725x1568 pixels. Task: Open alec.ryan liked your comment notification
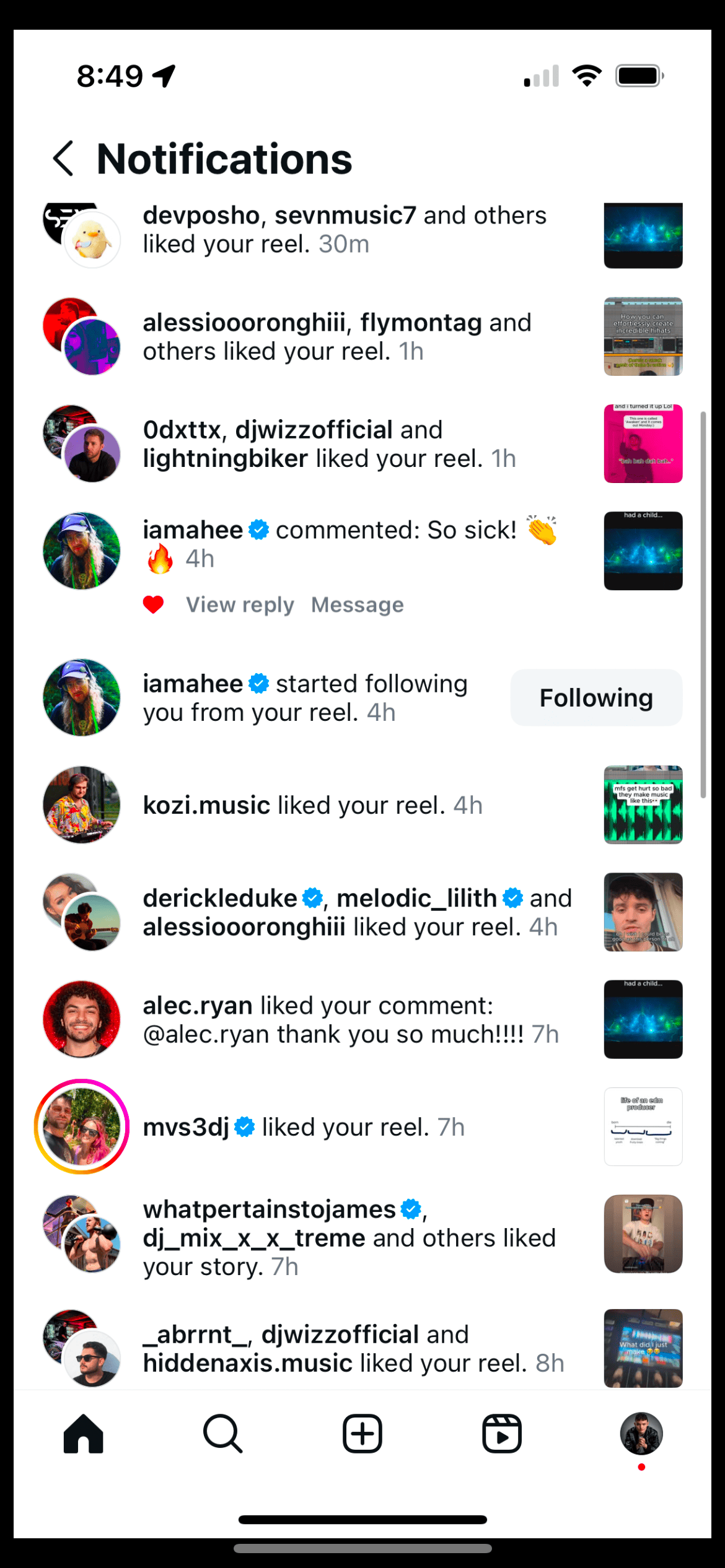click(x=350, y=1020)
